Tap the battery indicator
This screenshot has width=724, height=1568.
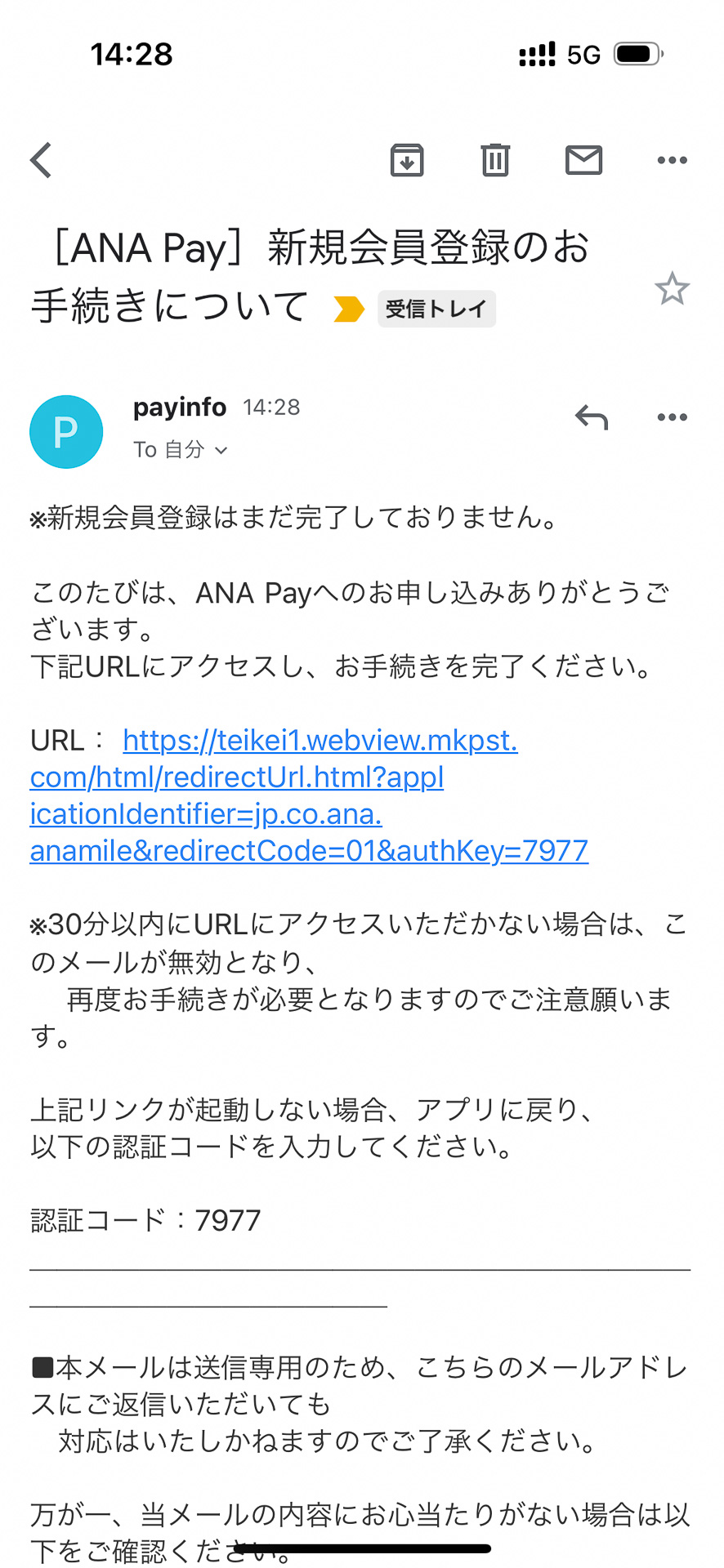point(638,54)
